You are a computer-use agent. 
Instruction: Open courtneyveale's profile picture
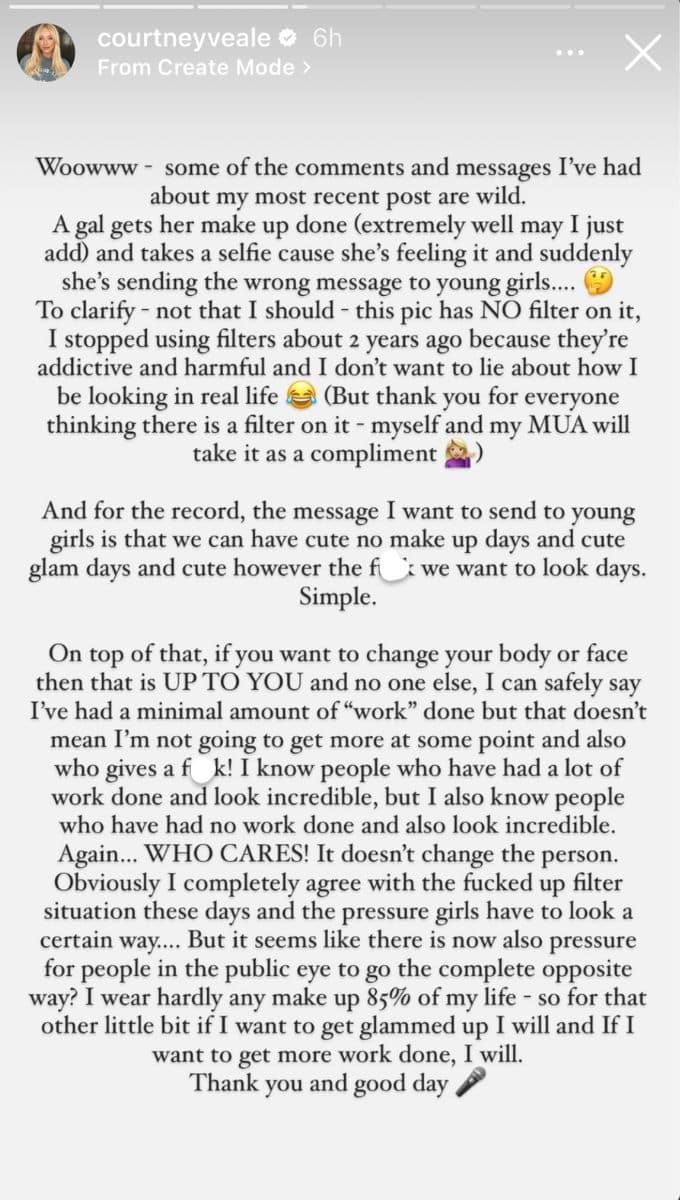(x=46, y=52)
